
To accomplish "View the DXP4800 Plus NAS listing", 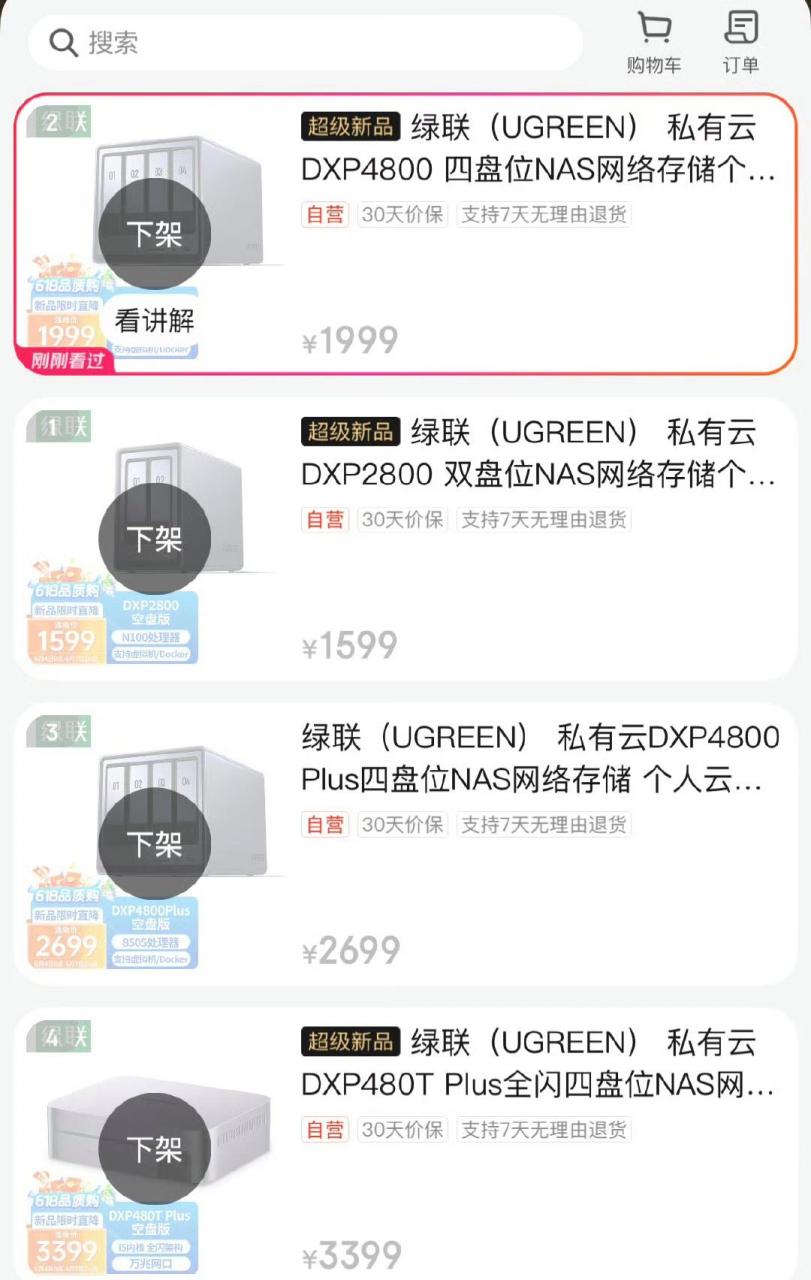I will click(540, 758).
